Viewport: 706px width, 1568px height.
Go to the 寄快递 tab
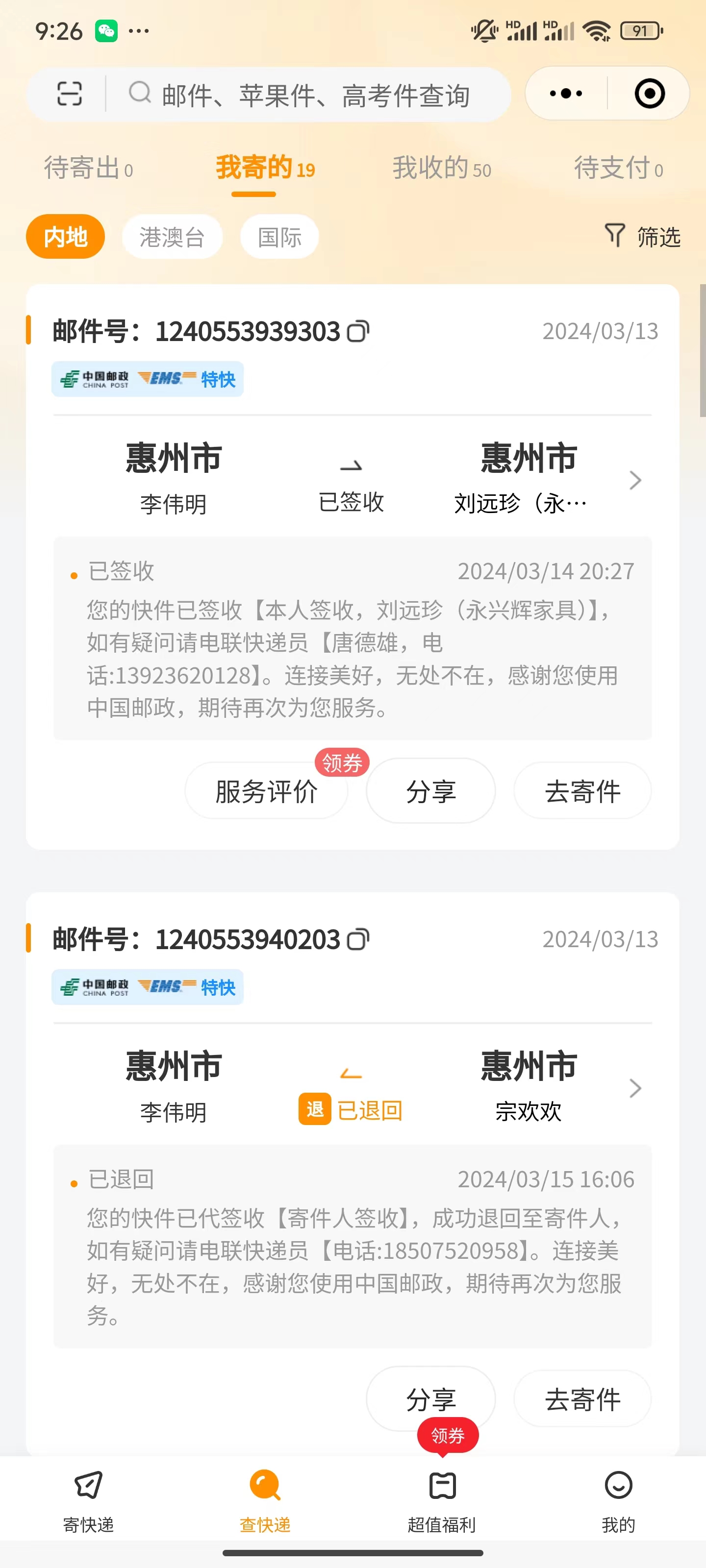coord(88,1501)
